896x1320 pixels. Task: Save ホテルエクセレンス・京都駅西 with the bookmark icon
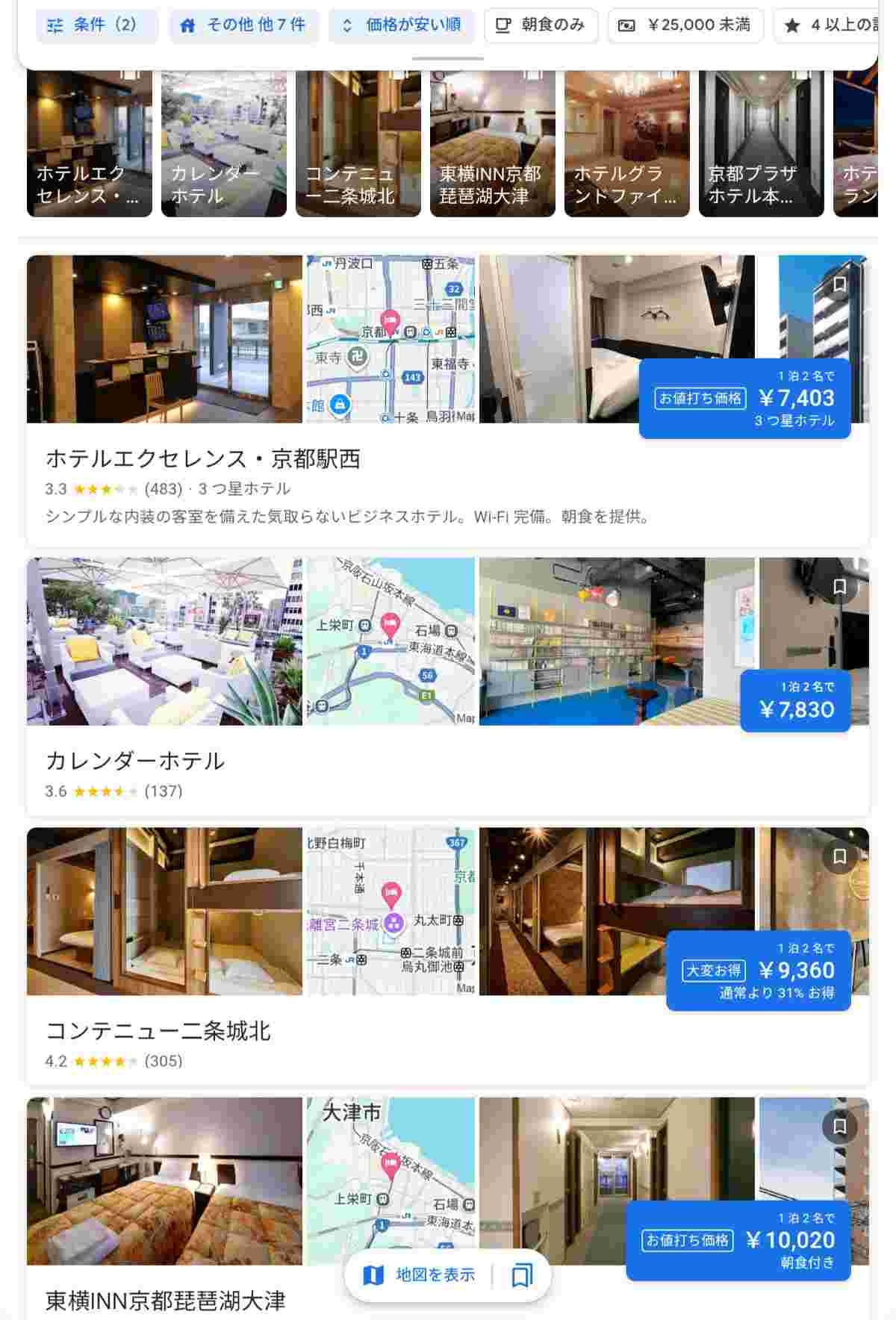click(x=839, y=284)
